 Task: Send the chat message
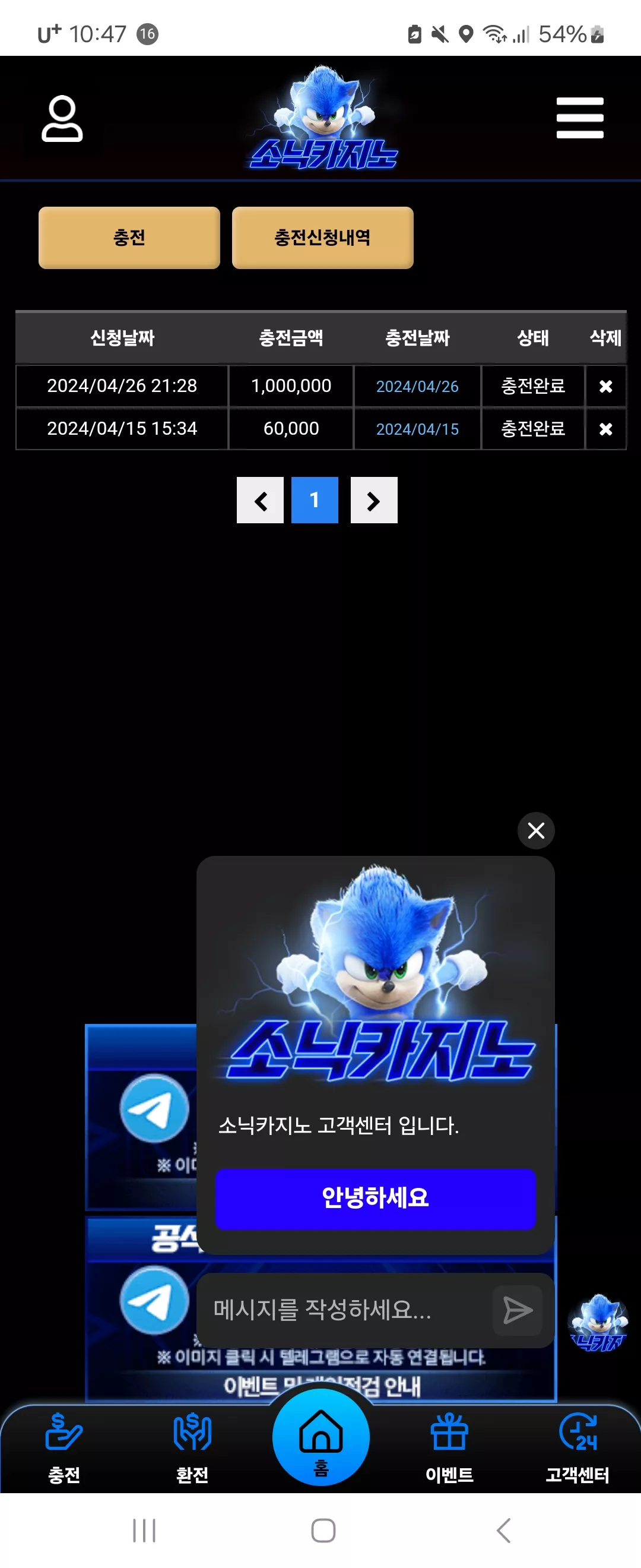click(517, 1310)
